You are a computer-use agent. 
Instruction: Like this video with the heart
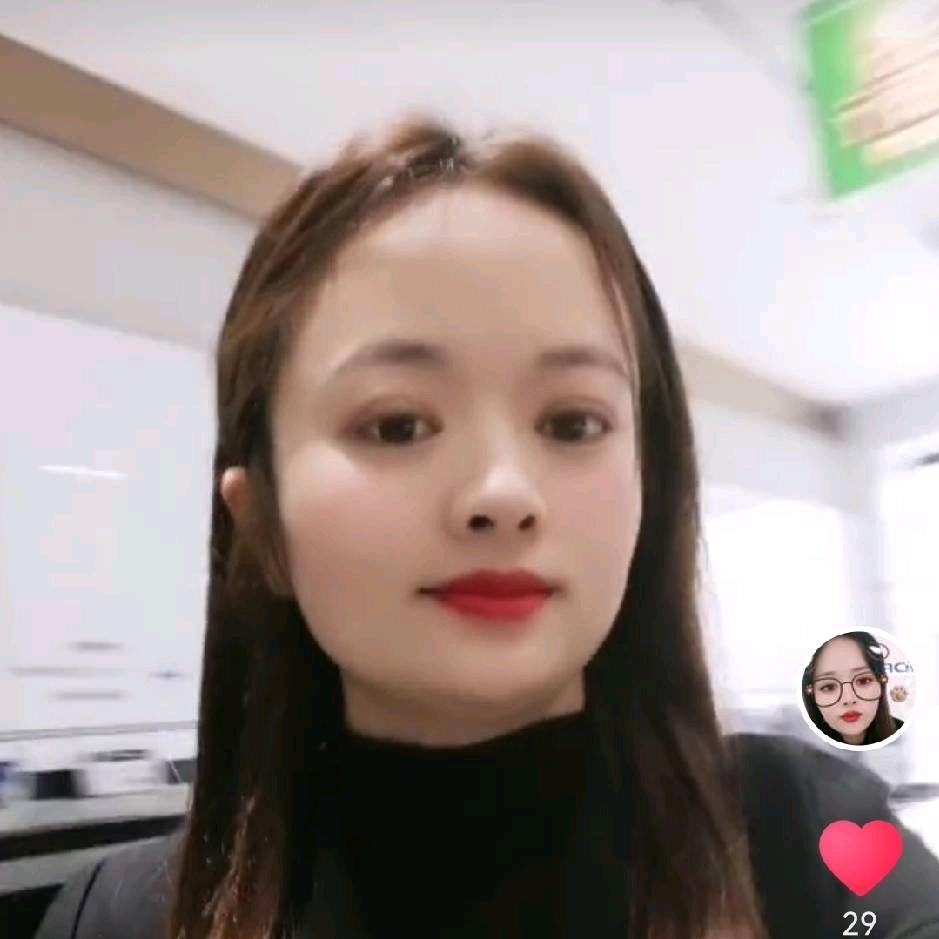[861, 858]
